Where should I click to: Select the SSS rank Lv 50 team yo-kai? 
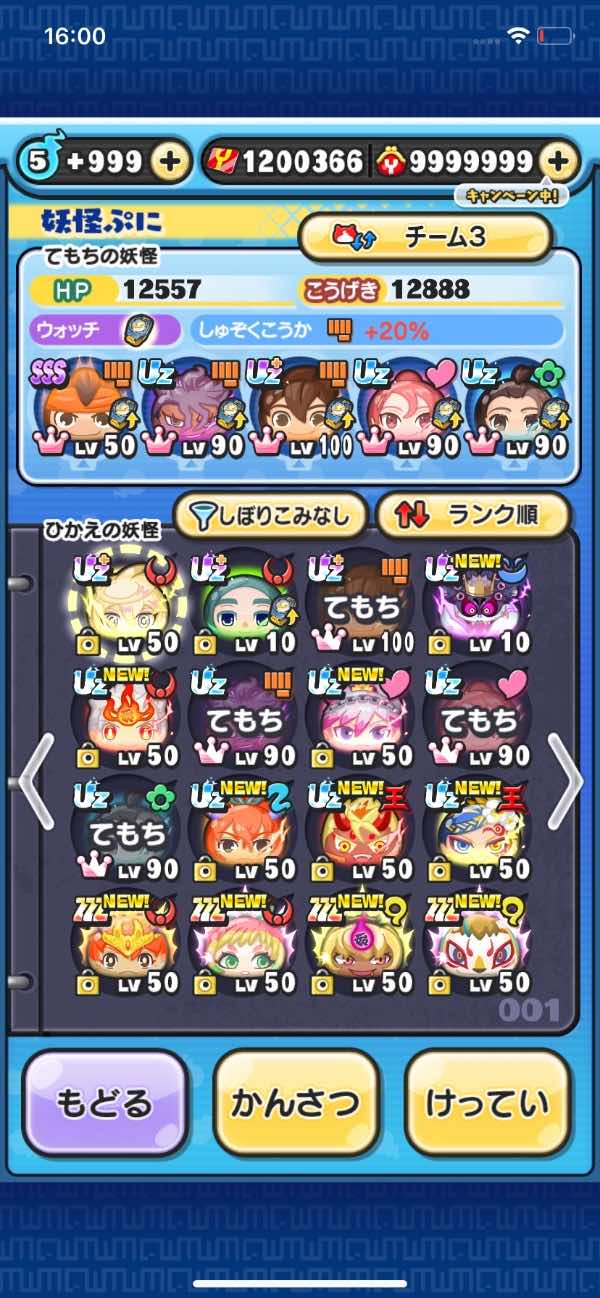85,409
